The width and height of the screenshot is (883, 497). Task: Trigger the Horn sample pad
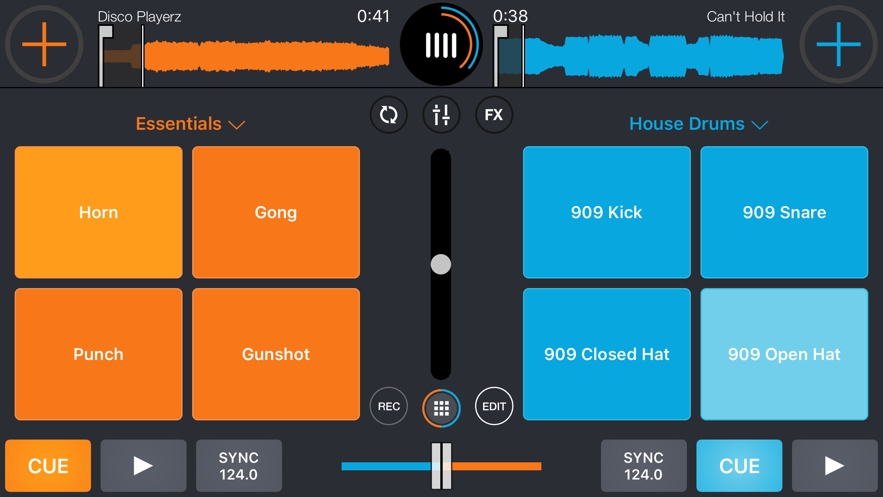[99, 212]
